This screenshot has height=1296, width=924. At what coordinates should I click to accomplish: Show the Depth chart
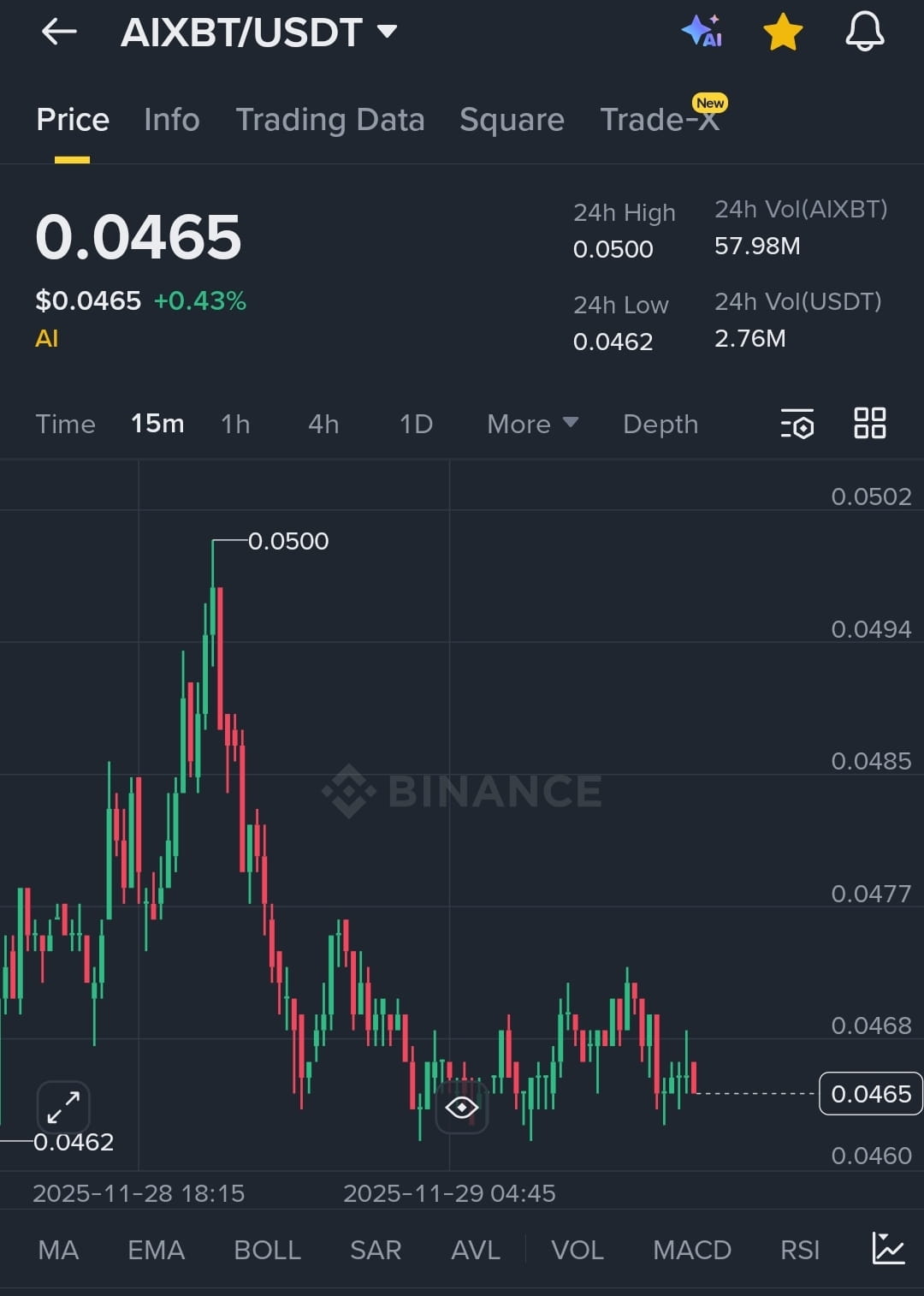tap(660, 424)
